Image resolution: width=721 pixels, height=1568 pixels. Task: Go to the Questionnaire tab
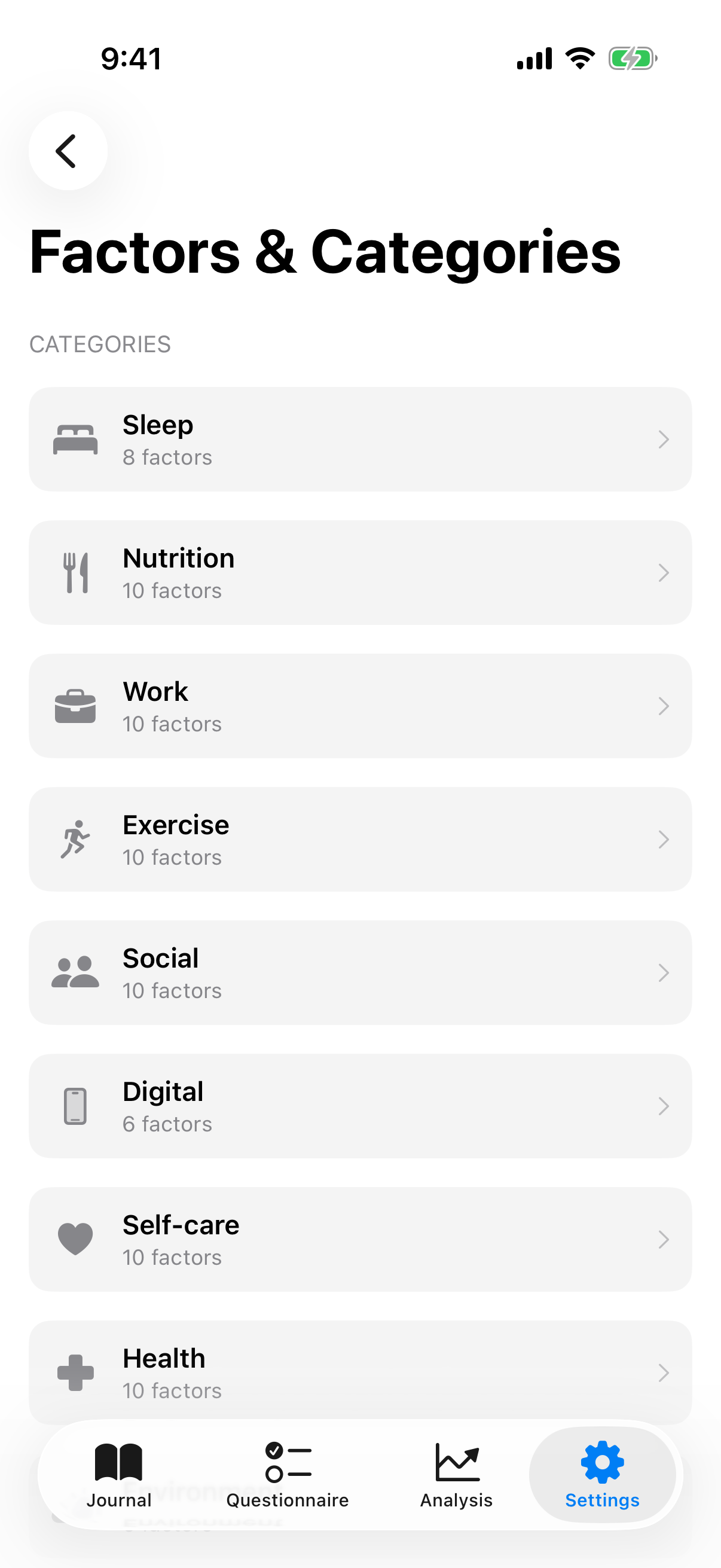[288, 1475]
